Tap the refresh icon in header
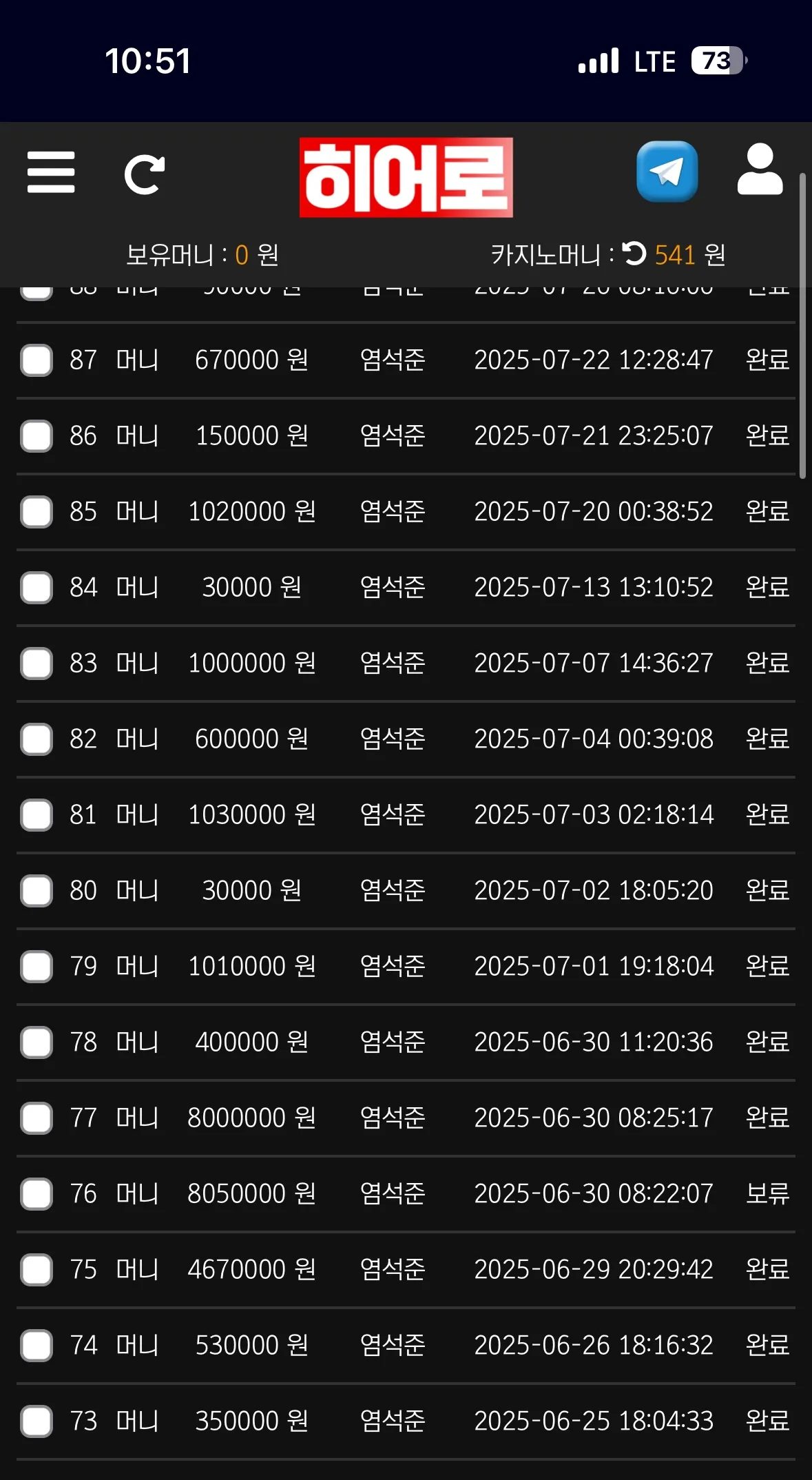Screen dimensions: 812x1480 pos(144,175)
